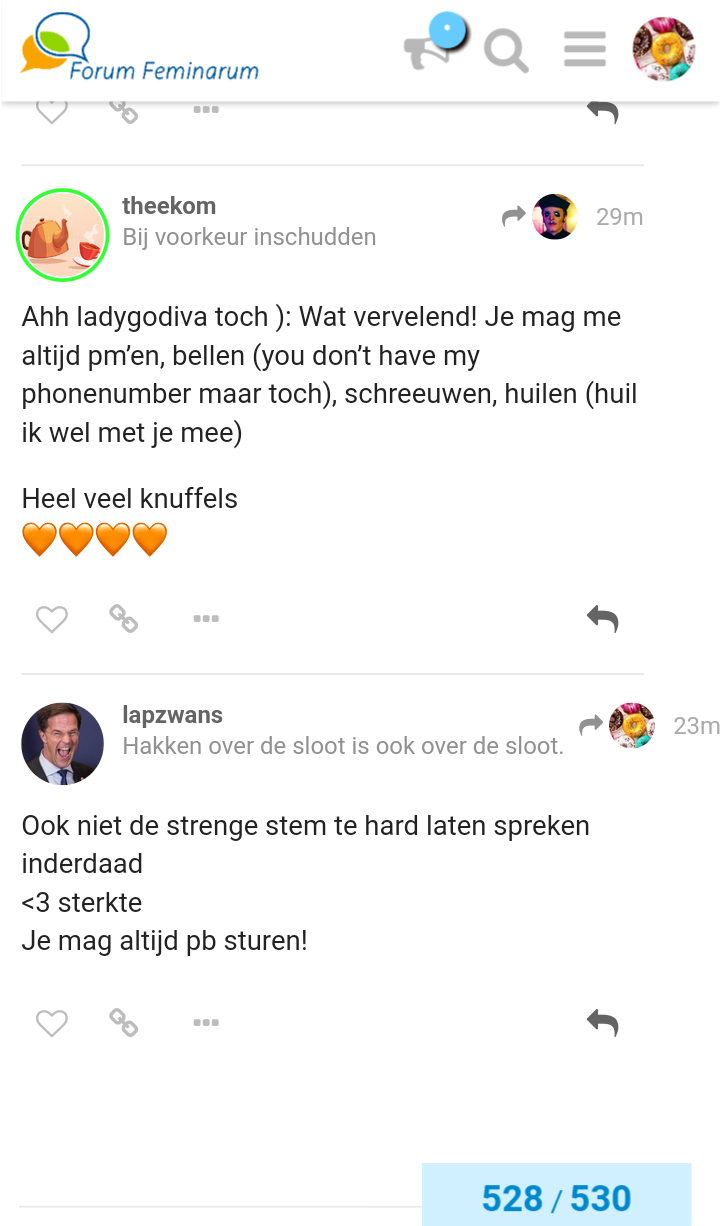Image resolution: width=720 pixels, height=1226 pixels.
Task: Open the search magnifier
Action: (x=506, y=49)
